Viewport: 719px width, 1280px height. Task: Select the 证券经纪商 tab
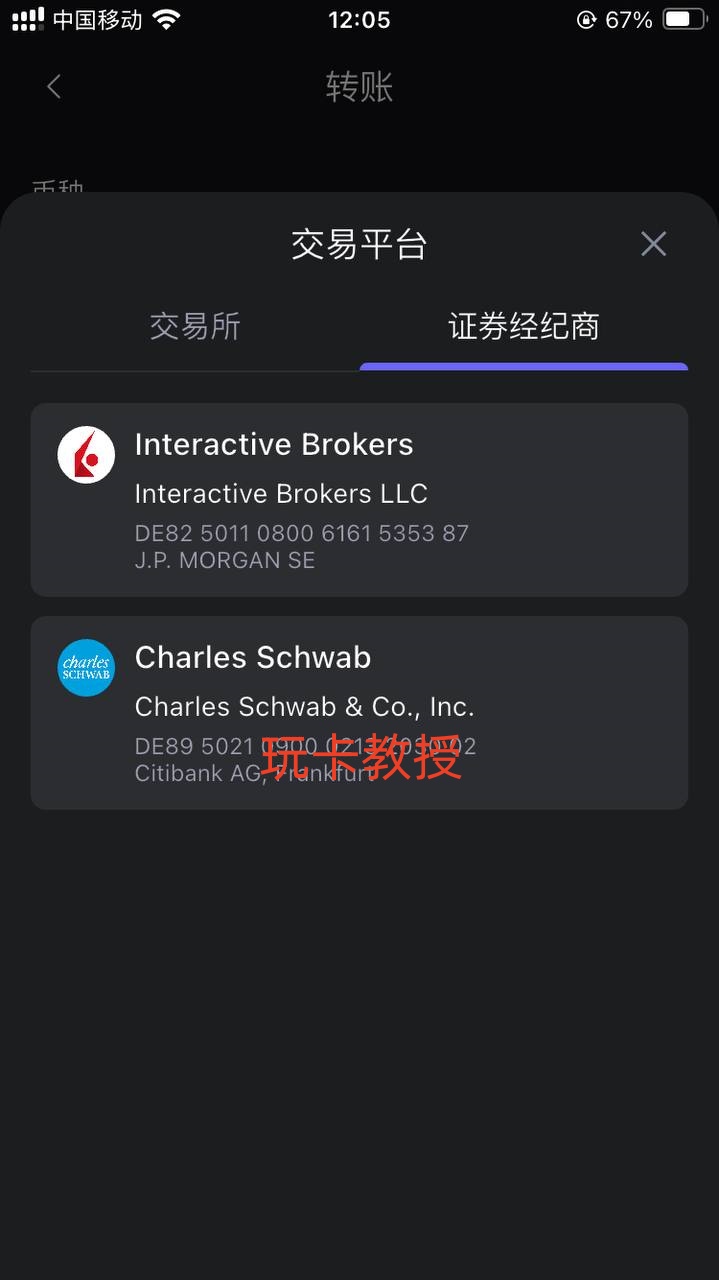(523, 327)
